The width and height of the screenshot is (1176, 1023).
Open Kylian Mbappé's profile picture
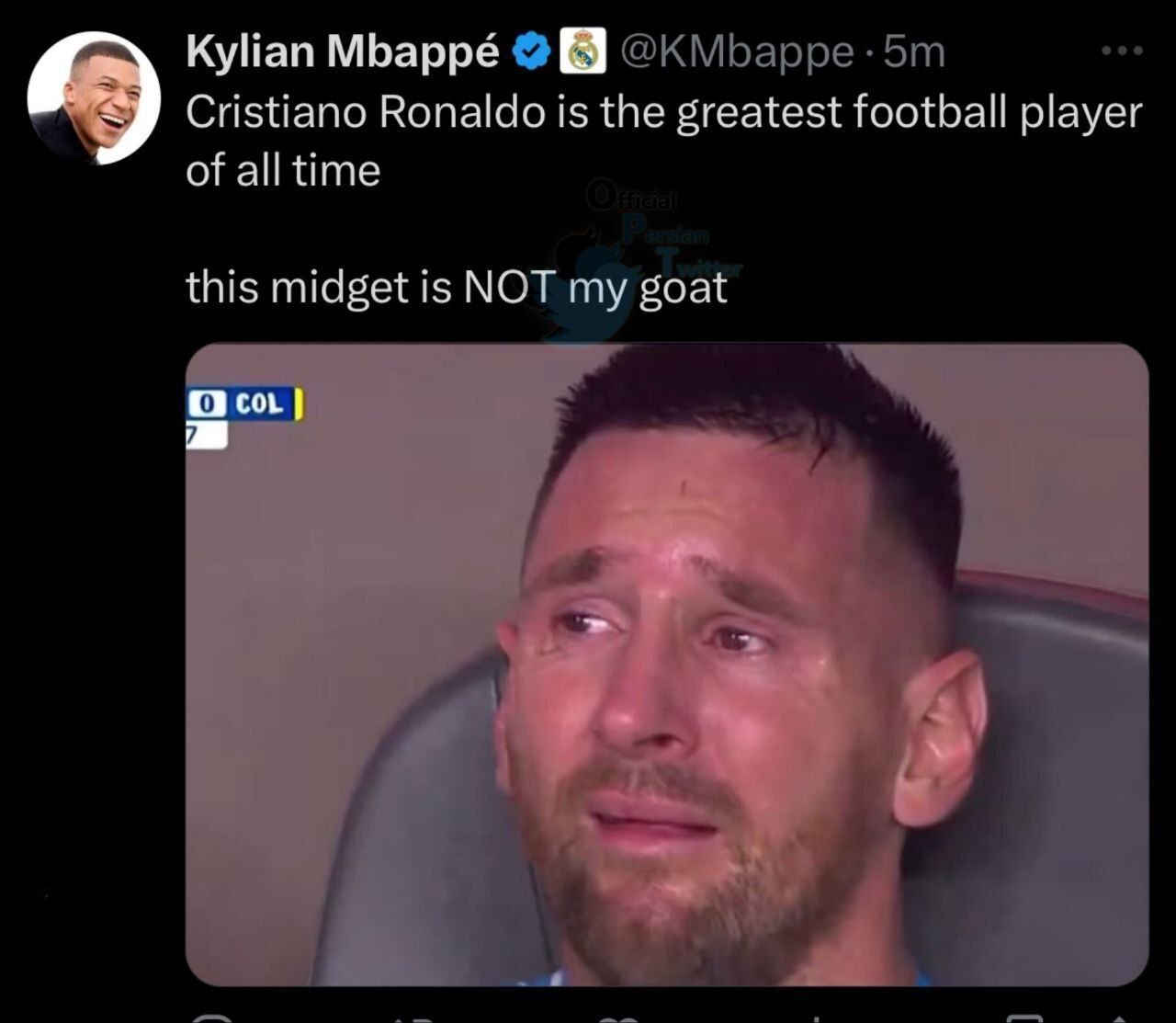point(94,98)
